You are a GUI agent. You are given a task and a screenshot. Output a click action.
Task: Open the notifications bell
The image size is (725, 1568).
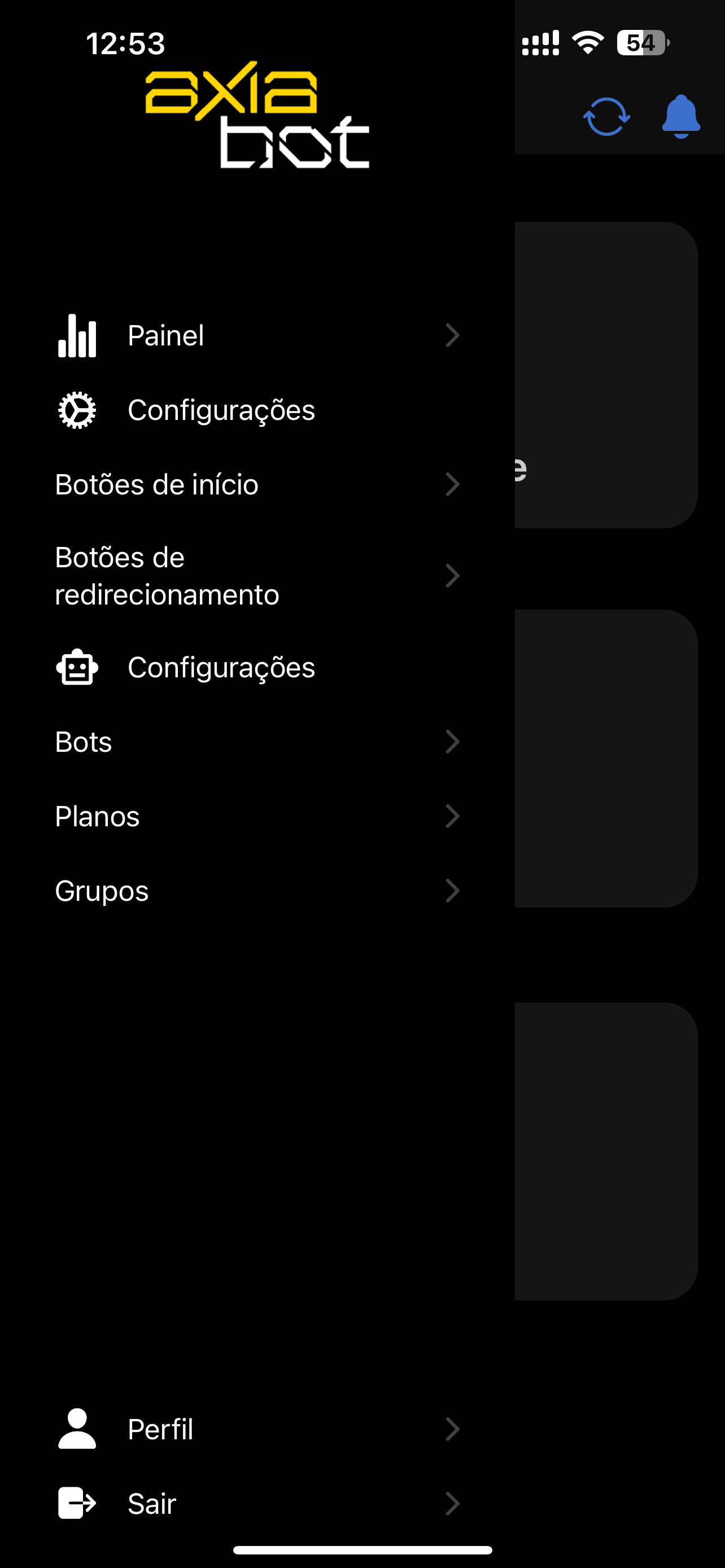click(x=681, y=116)
